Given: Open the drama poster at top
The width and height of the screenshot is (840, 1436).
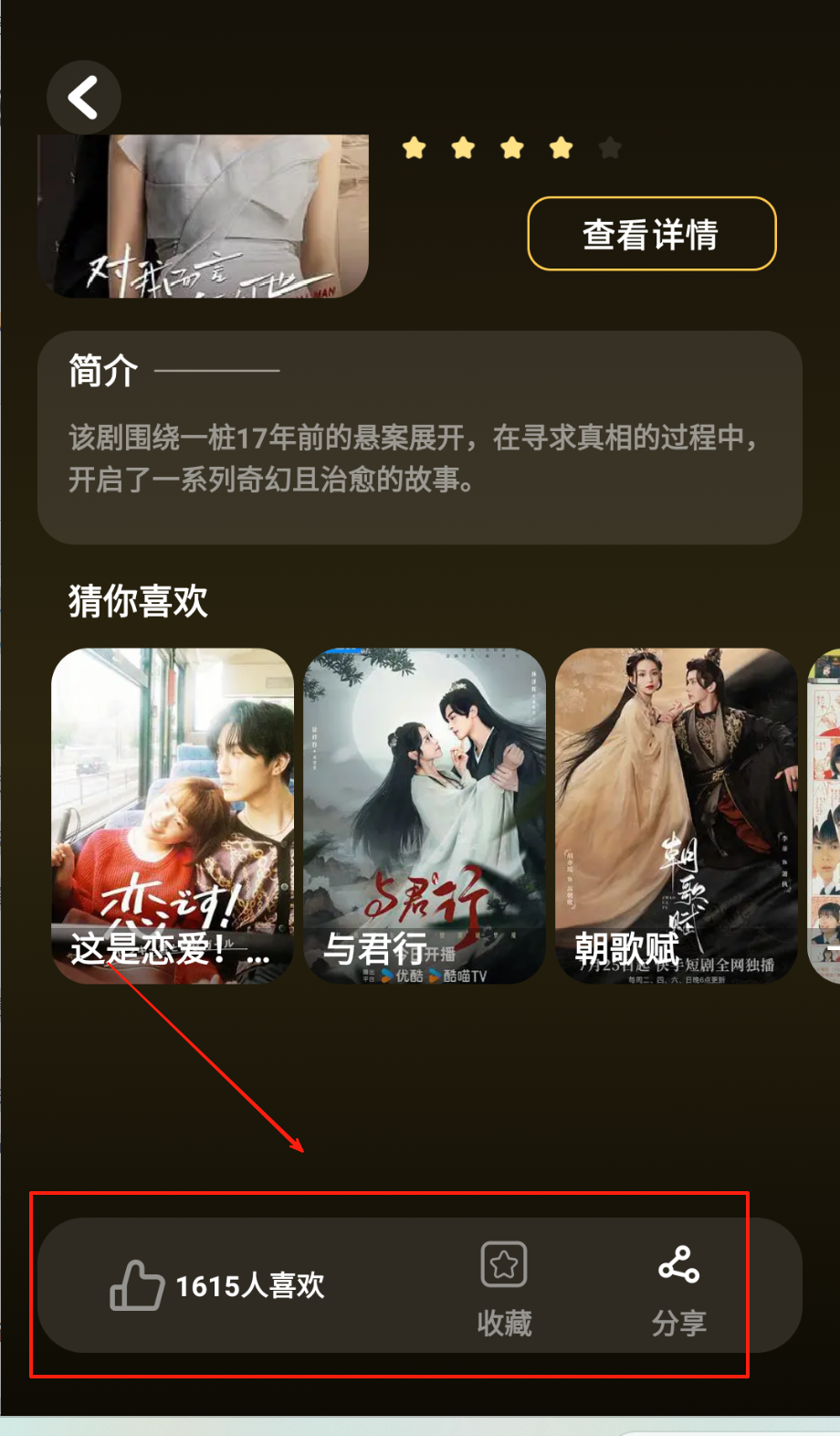Looking at the screenshot, I should (203, 216).
